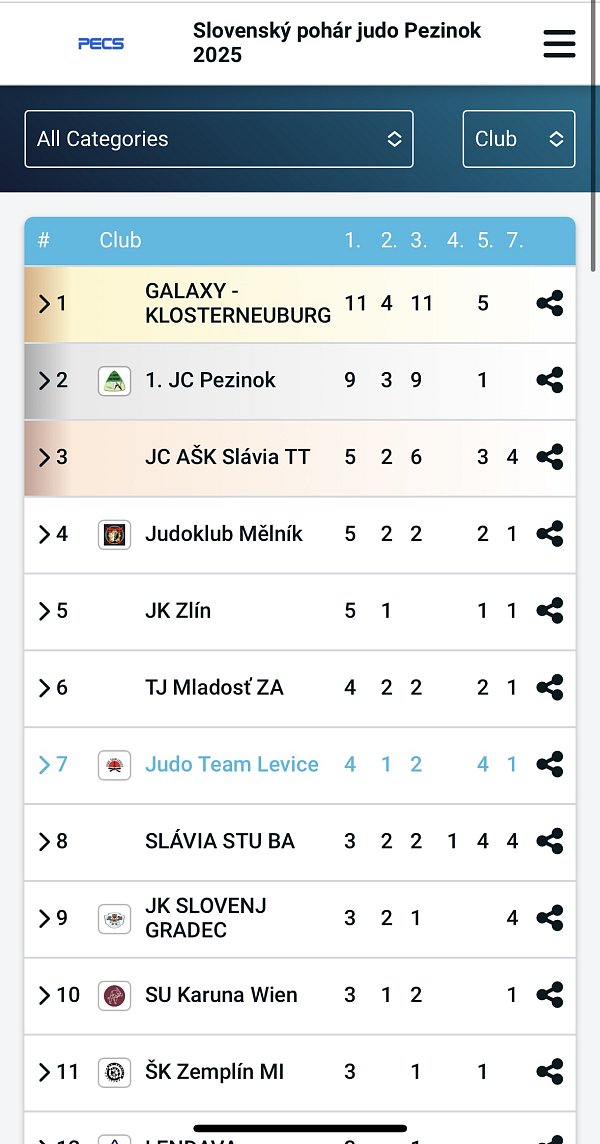600x1144 pixels.
Task: Share JK SLOVENJ GRADEC results
Action: (x=550, y=919)
